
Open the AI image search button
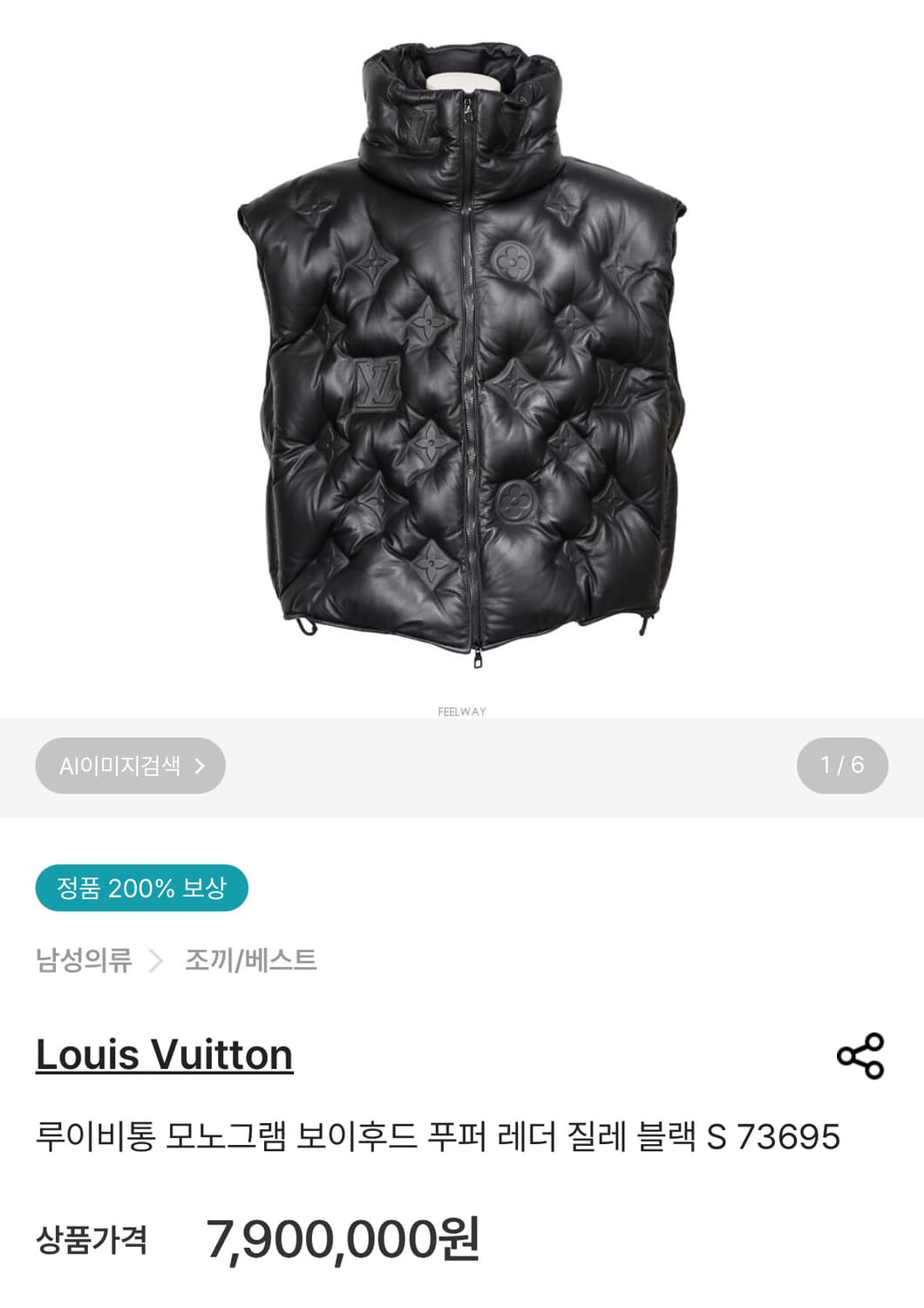point(131,766)
